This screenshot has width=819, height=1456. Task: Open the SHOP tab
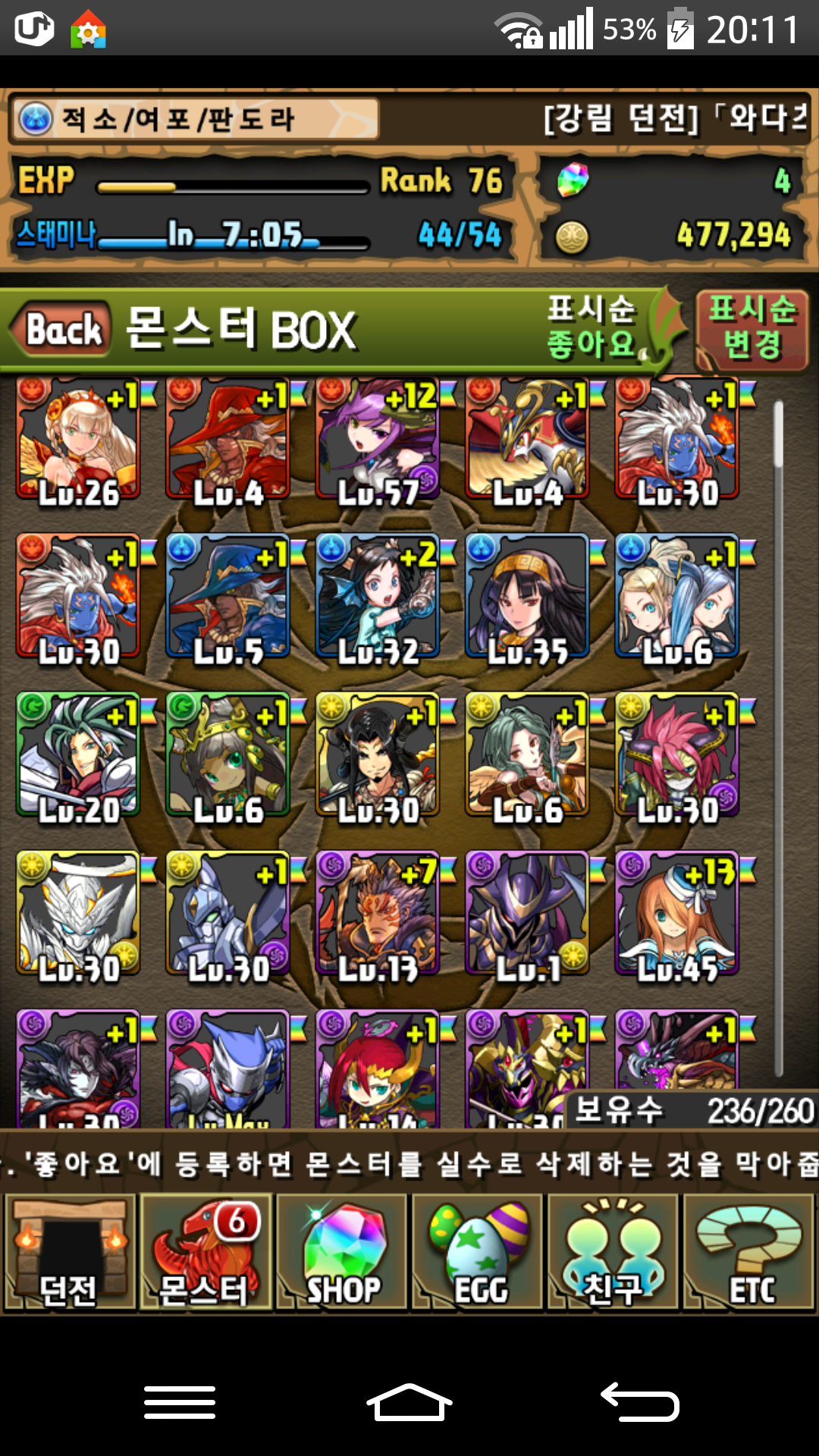pos(342,1253)
